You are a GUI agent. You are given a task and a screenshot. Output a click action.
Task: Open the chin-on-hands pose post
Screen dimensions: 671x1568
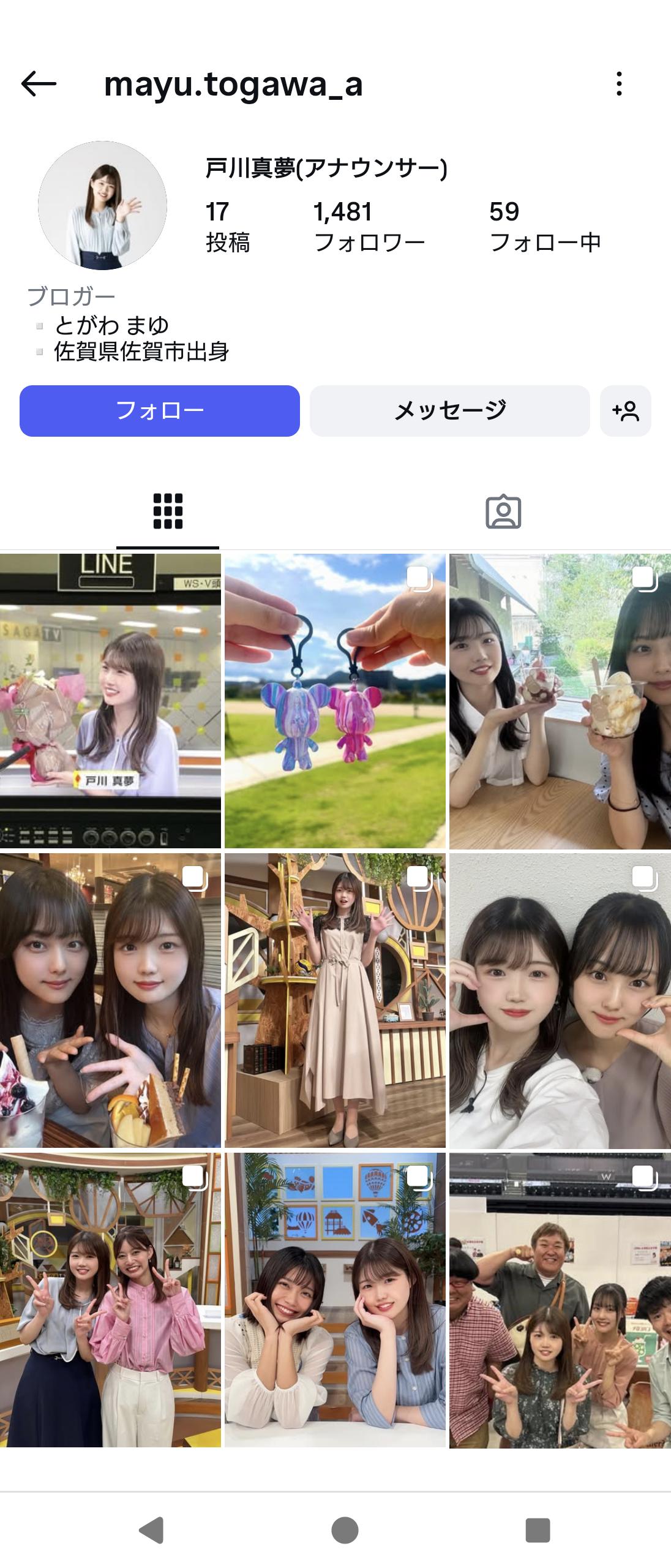point(335,1300)
